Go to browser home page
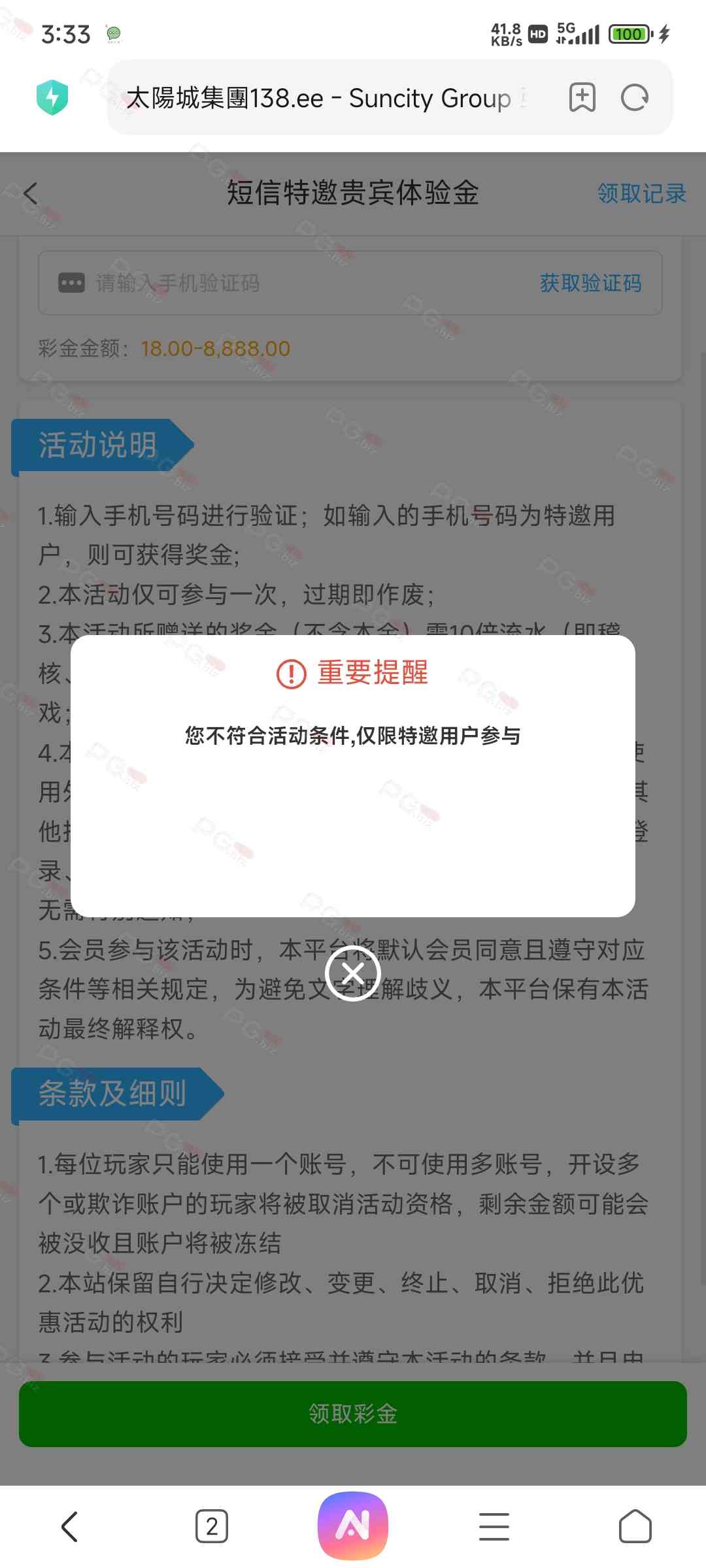Viewport: 706px width, 1568px height. 635,1527
